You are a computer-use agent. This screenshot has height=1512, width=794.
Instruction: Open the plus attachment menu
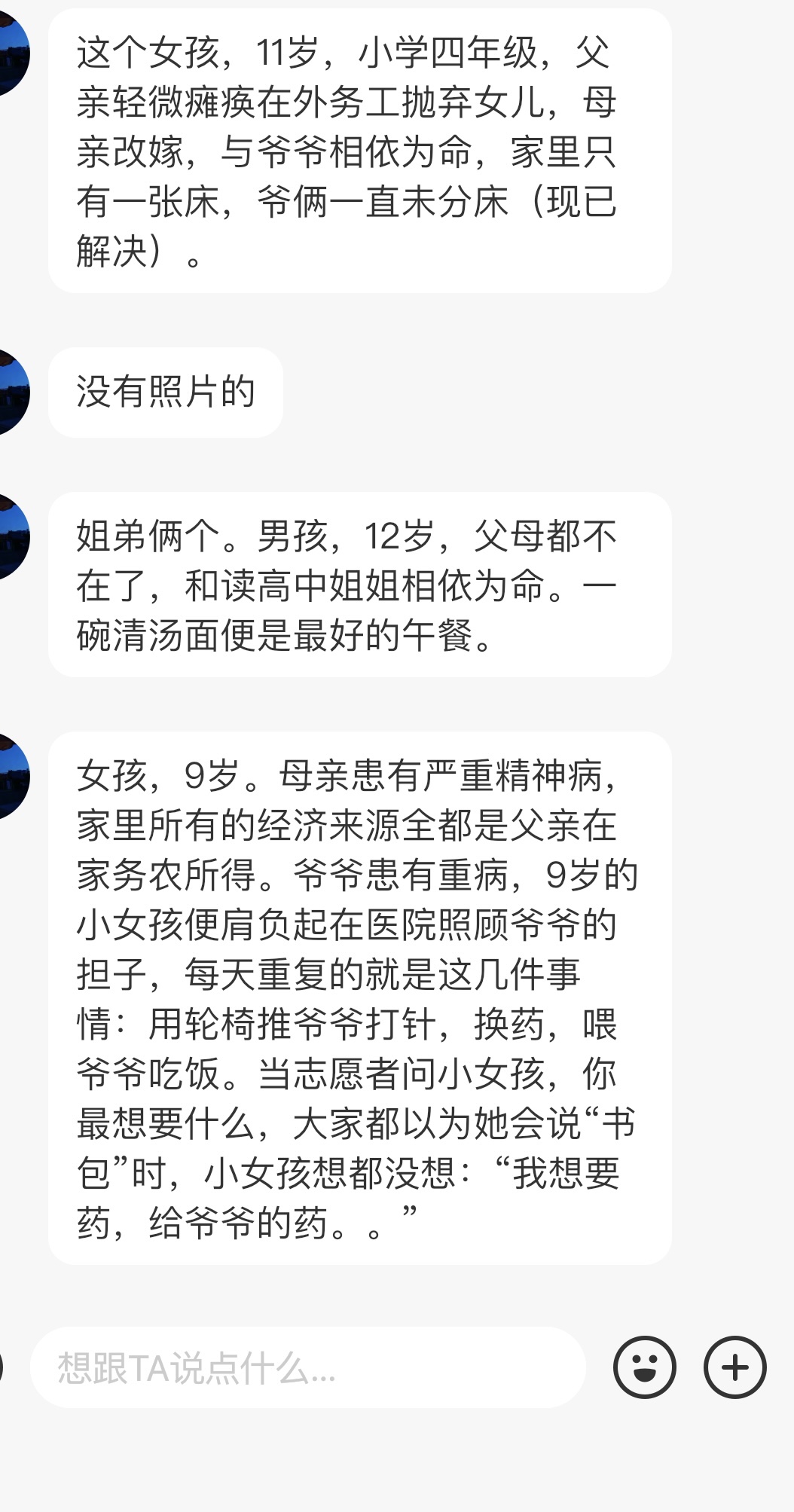[x=734, y=1367]
